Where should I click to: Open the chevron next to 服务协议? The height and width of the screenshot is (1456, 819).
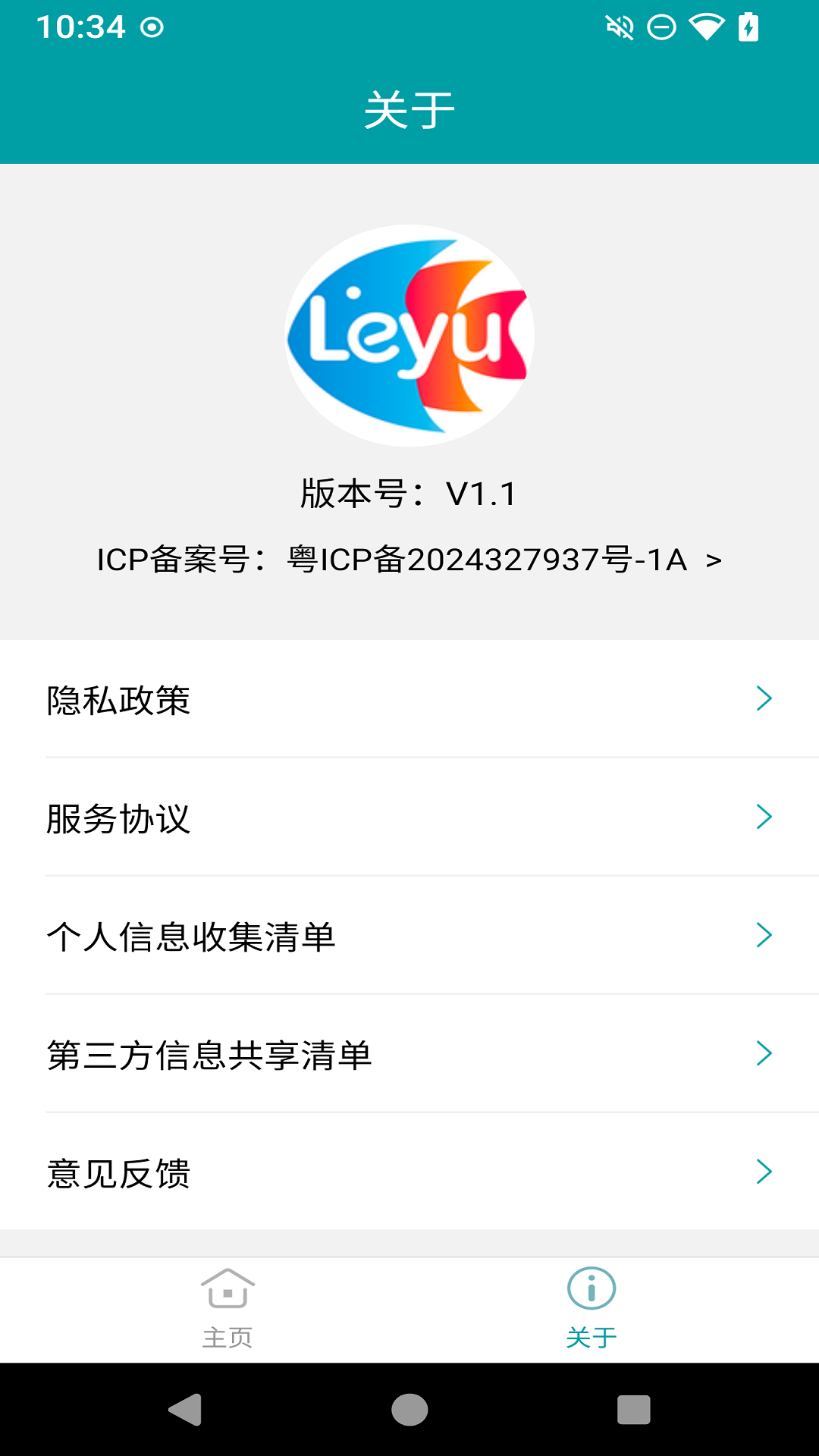(x=764, y=817)
